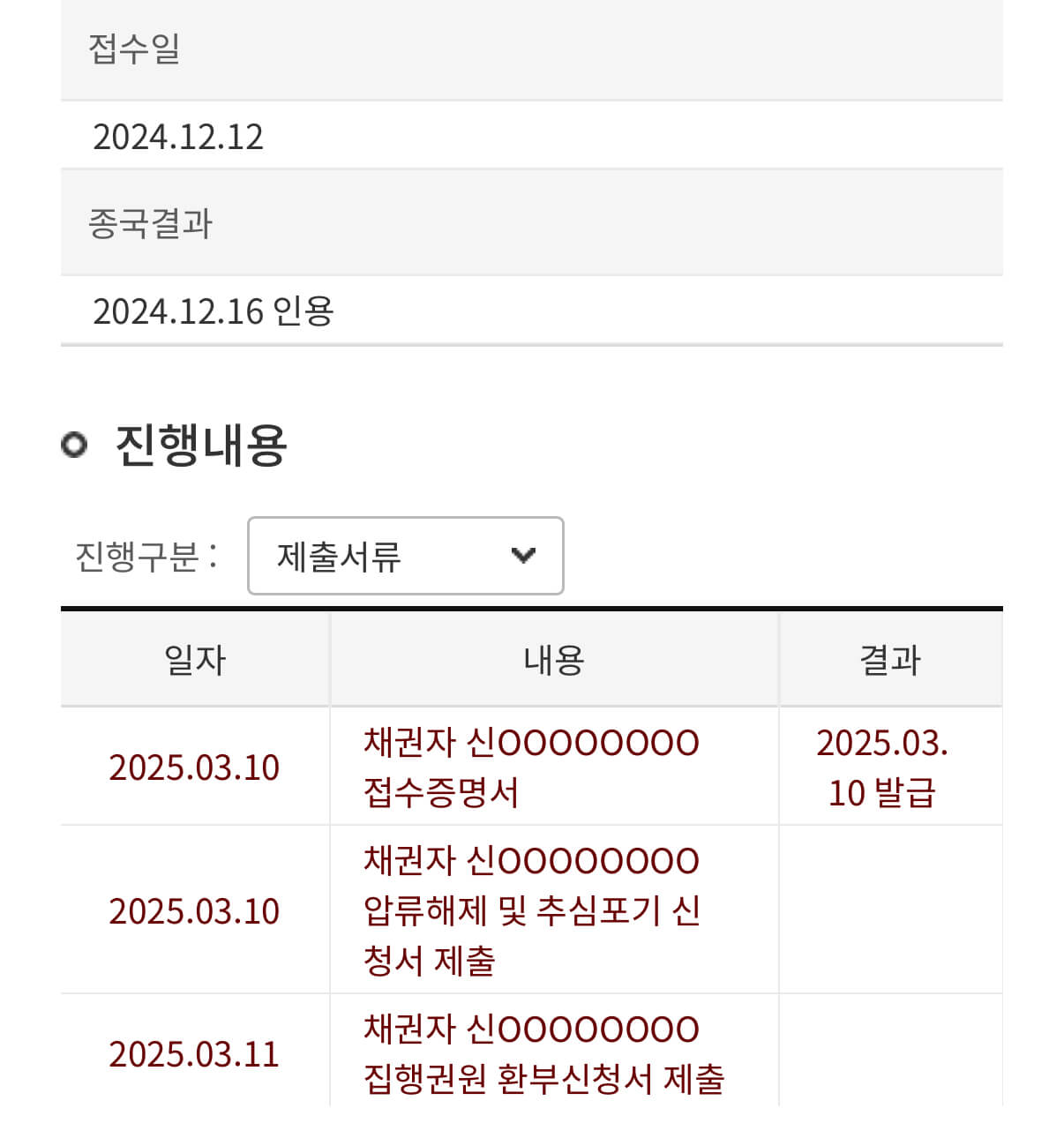The width and height of the screenshot is (1064, 1138).
Task: Click the dropdown chevron on 제출서류 selector
Action: click(524, 556)
